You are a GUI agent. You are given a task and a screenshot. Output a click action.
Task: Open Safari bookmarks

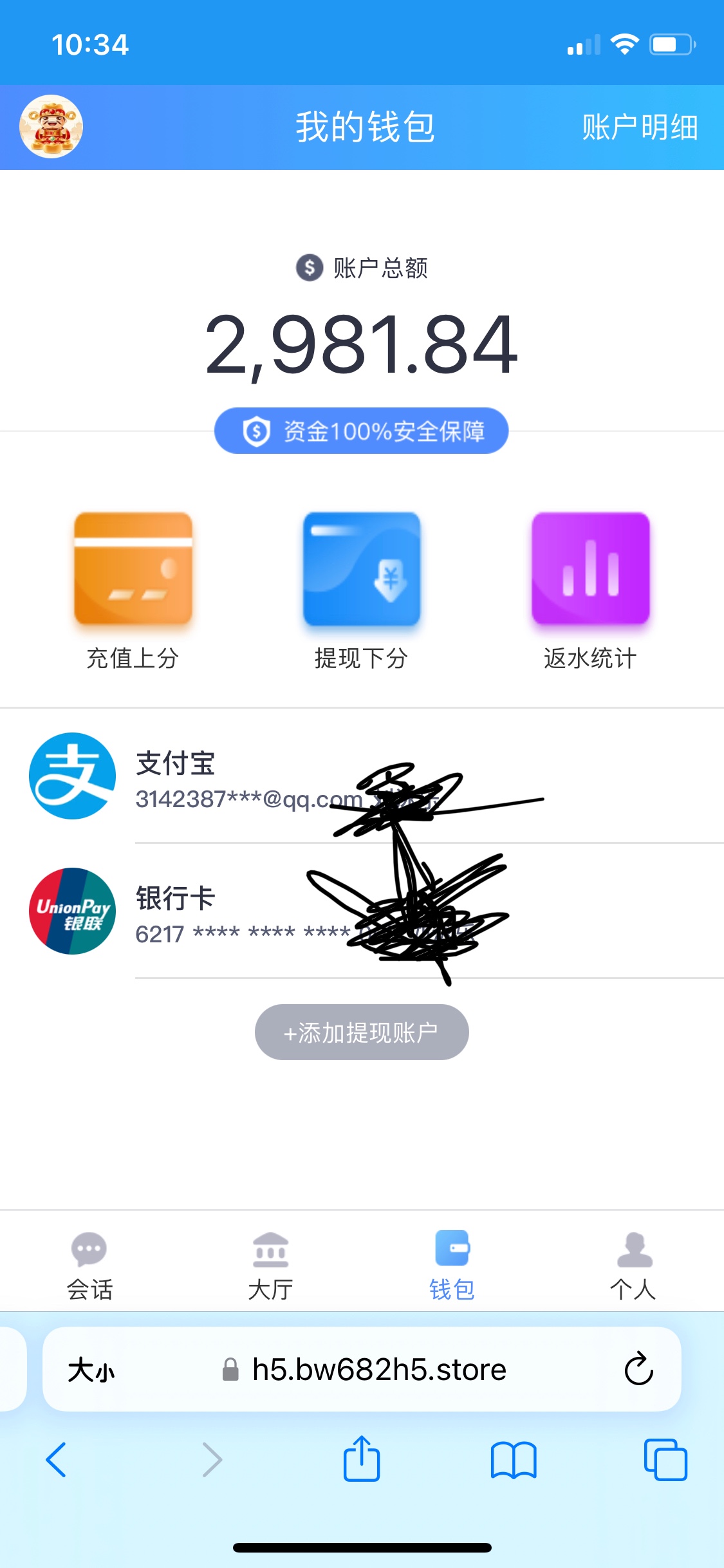coord(513,1459)
